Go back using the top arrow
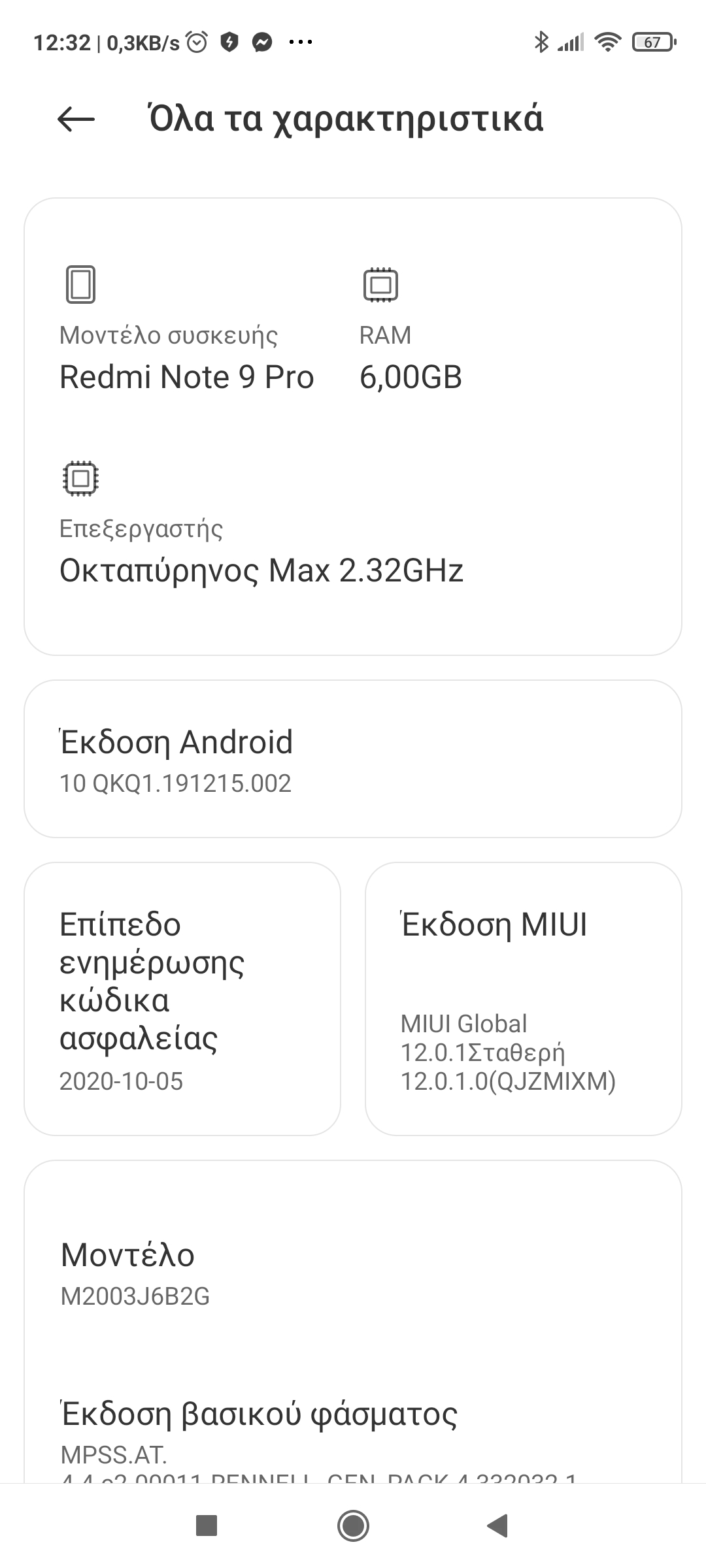 76,119
